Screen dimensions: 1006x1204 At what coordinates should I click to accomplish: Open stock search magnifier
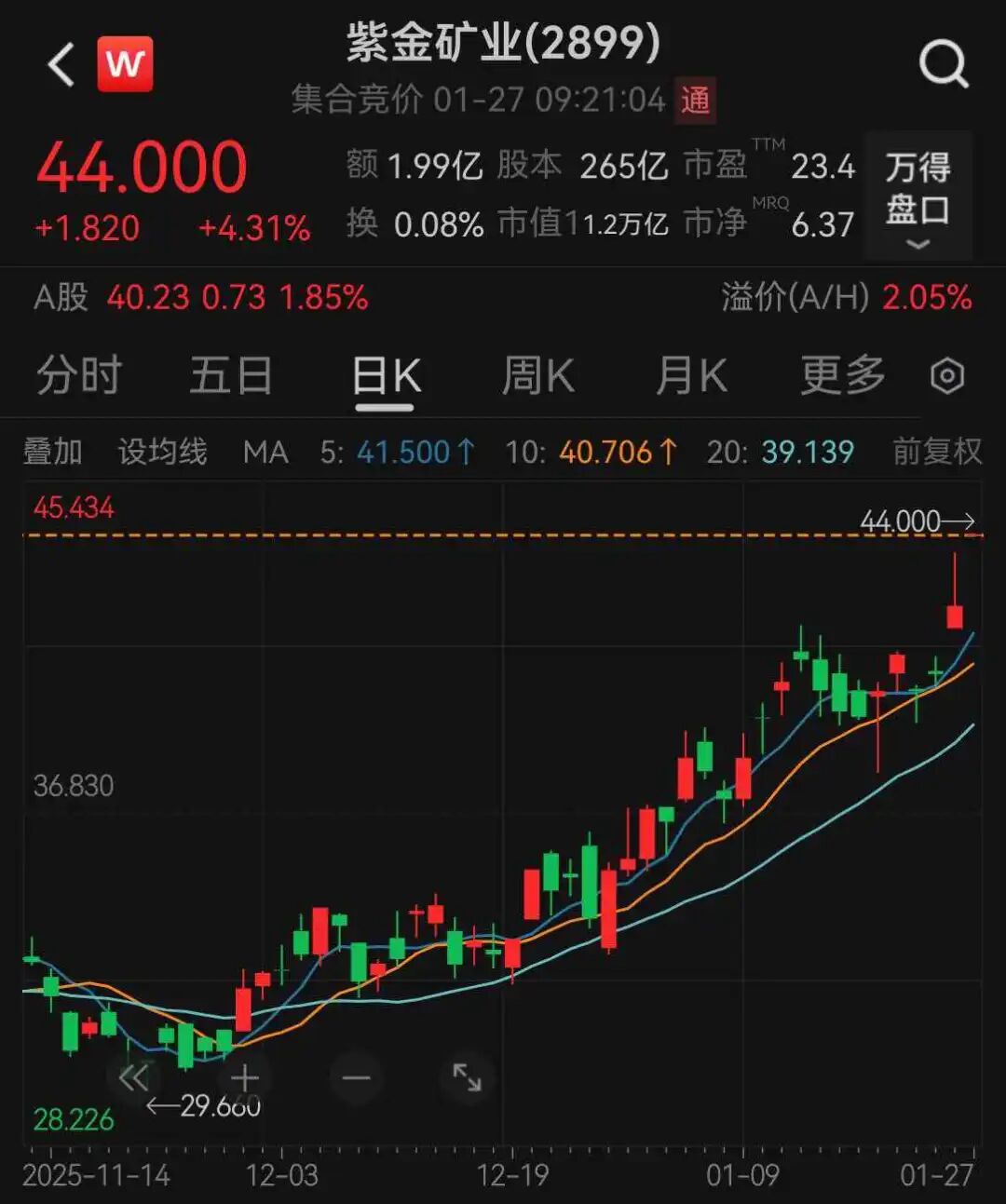(943, 64)
